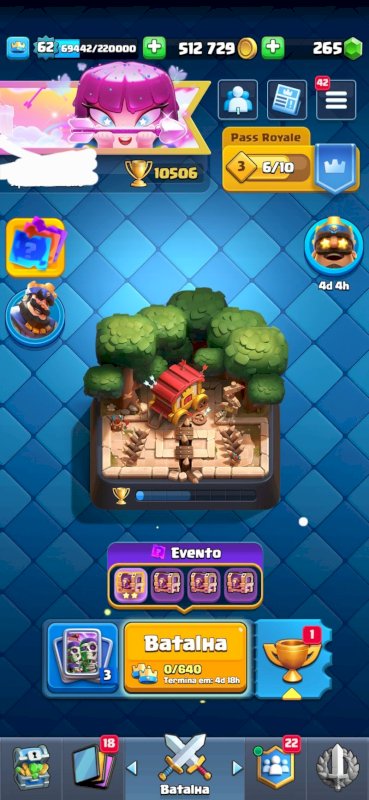This screenshot has height=800, width=369.
Task: Change the battle deck card selector
Action: coord(83,657)
